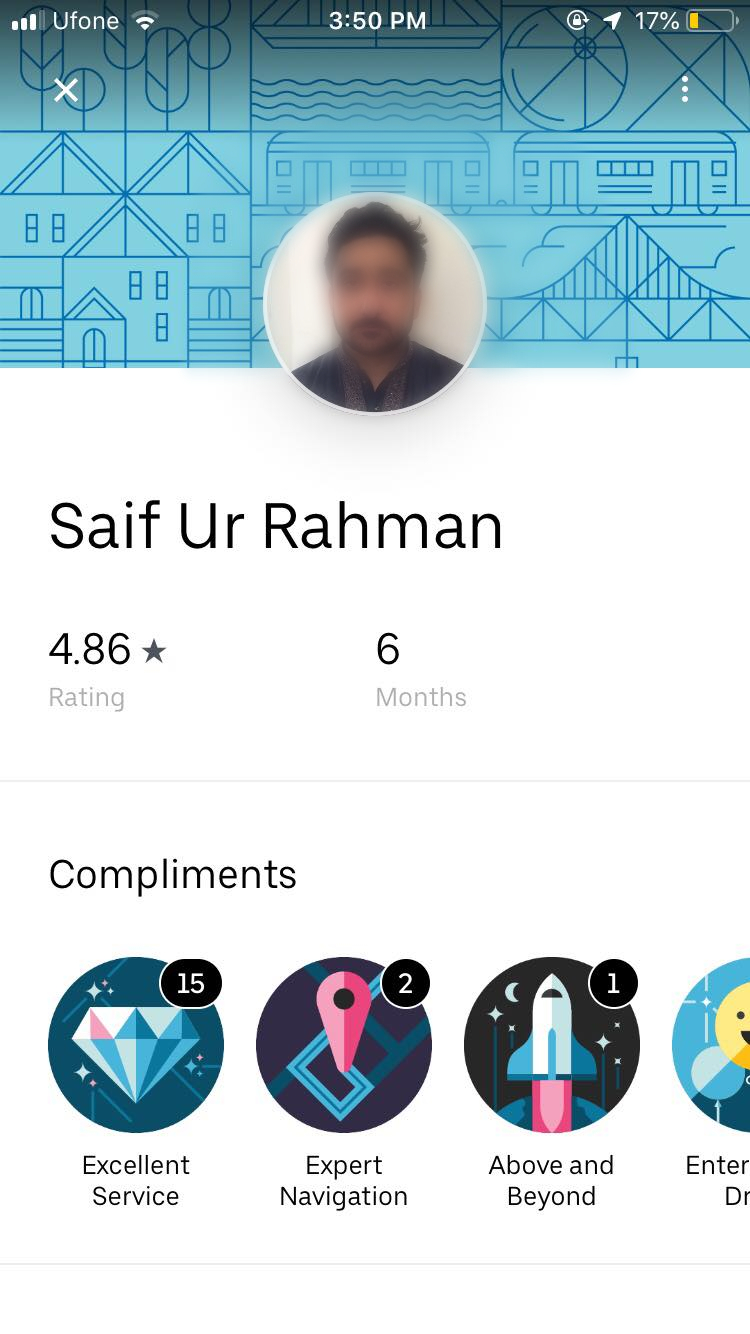The height and width of the screenshot is (1334, 750).
Task: Open the Excellent Service compliment badge
Action: click(x=136, y=1045)
